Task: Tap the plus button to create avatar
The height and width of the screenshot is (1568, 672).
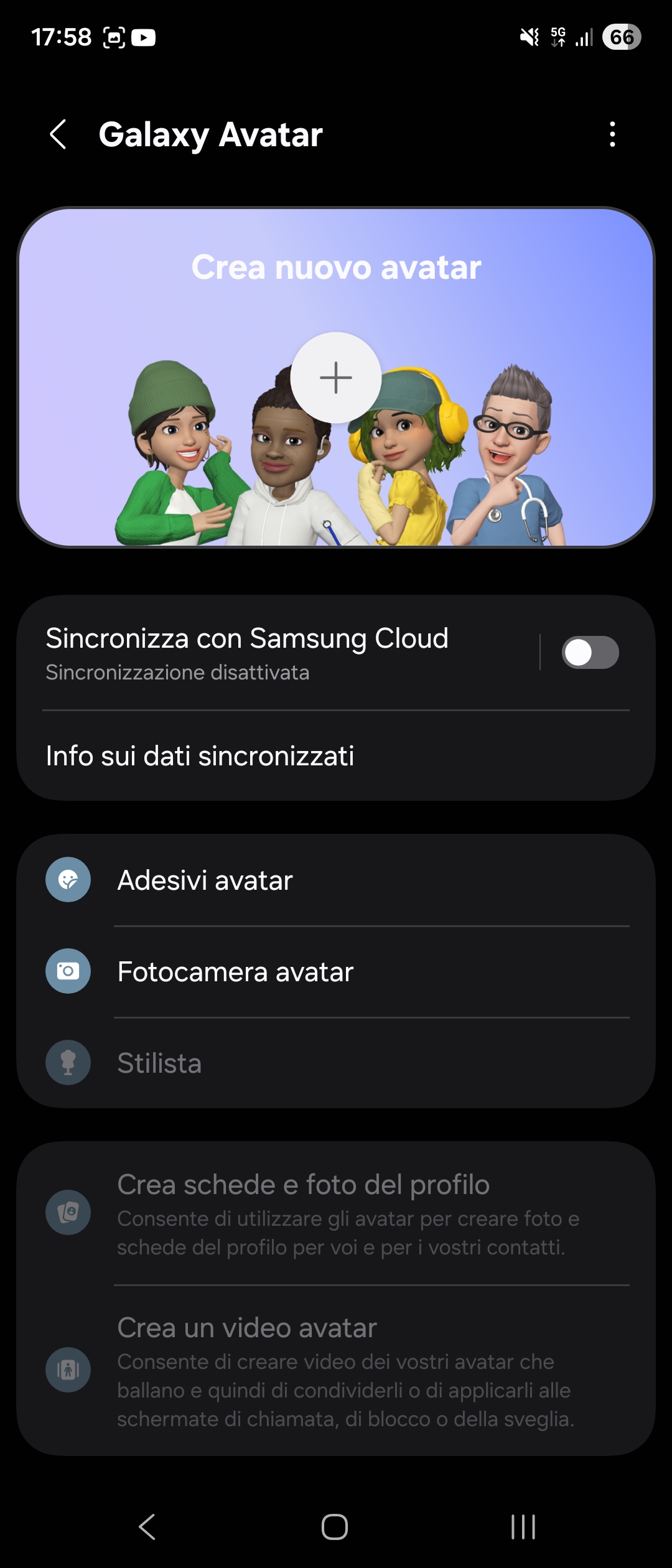Action: pyautogui.click(x=336, y=377)
